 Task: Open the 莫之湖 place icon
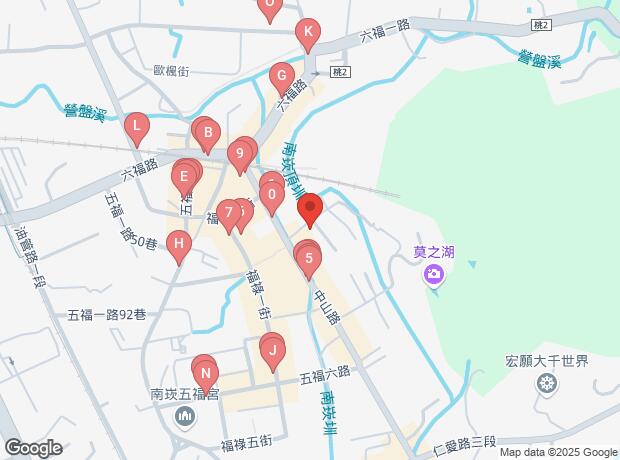(434, 274)
